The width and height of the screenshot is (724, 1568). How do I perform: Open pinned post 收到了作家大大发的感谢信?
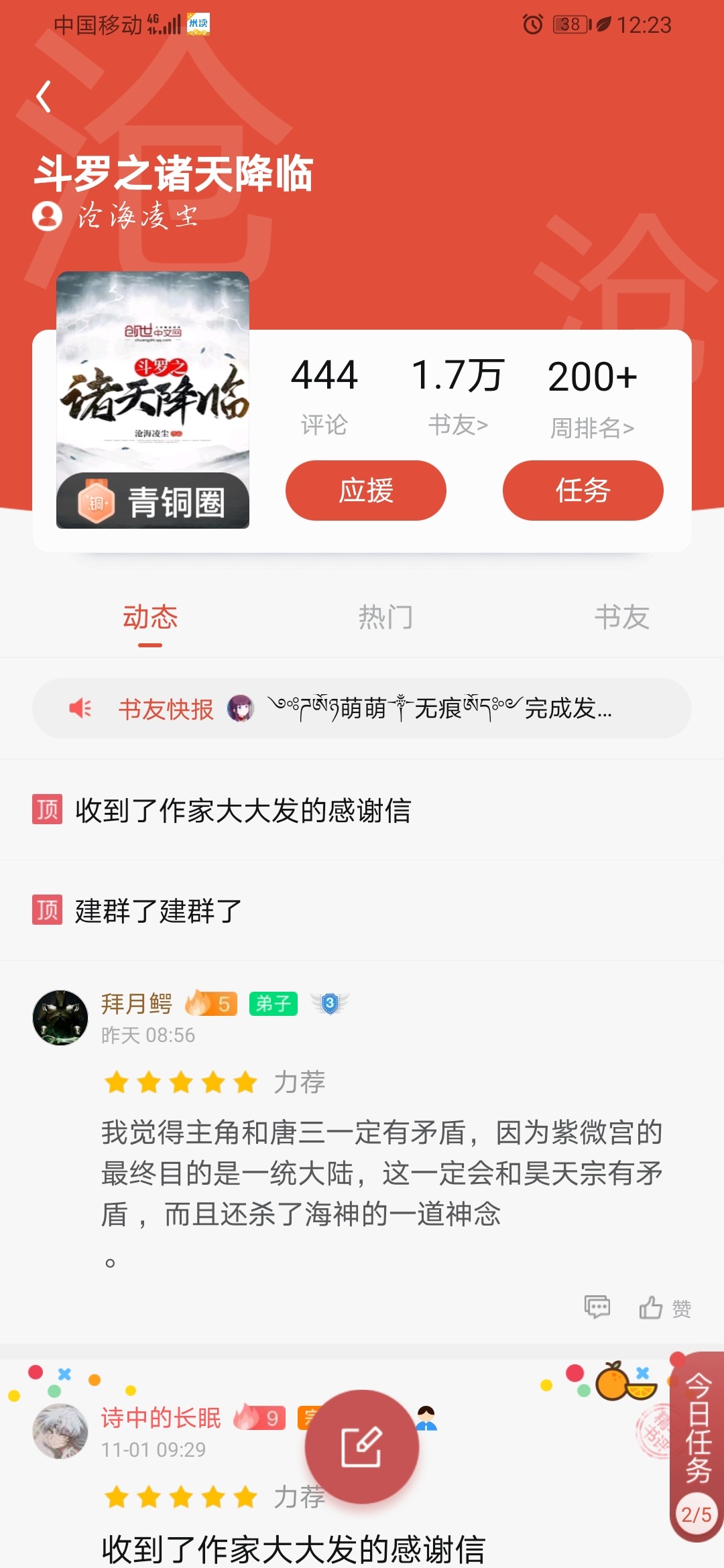[x=243, y=811]
